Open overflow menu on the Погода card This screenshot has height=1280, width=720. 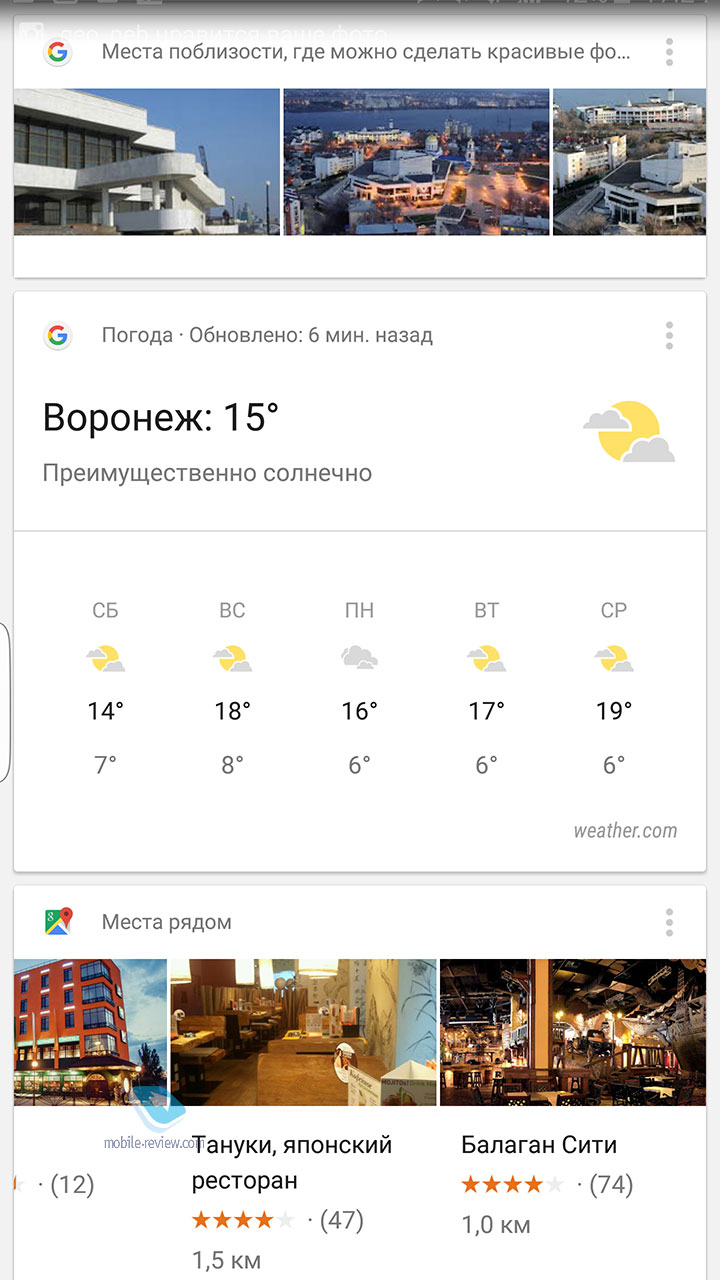[669, 335]
